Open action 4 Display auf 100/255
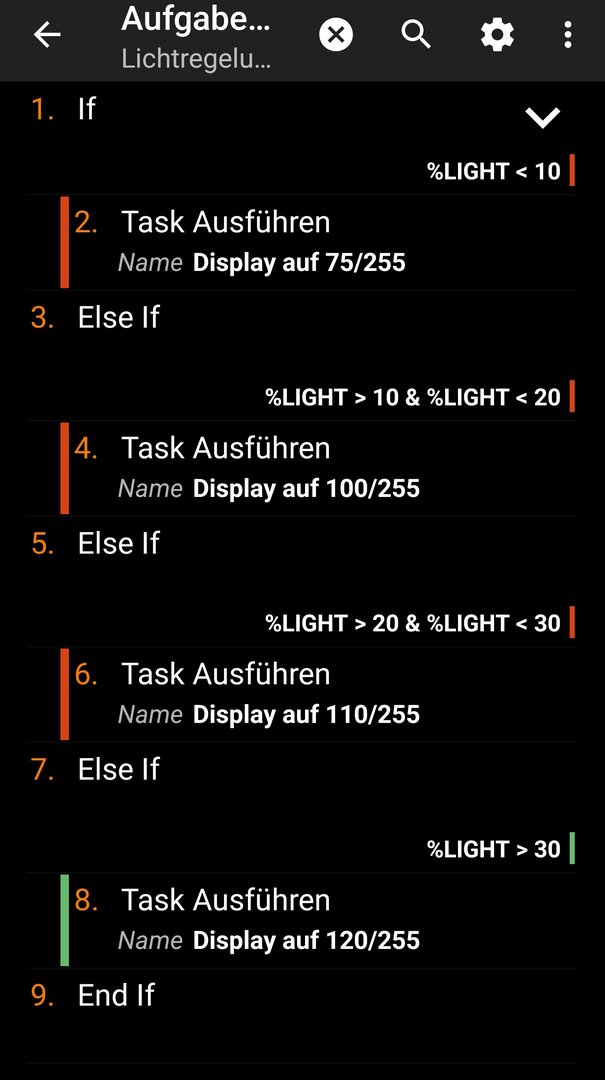This screenshot has width=605, height=1080. (x=319, y=468)
